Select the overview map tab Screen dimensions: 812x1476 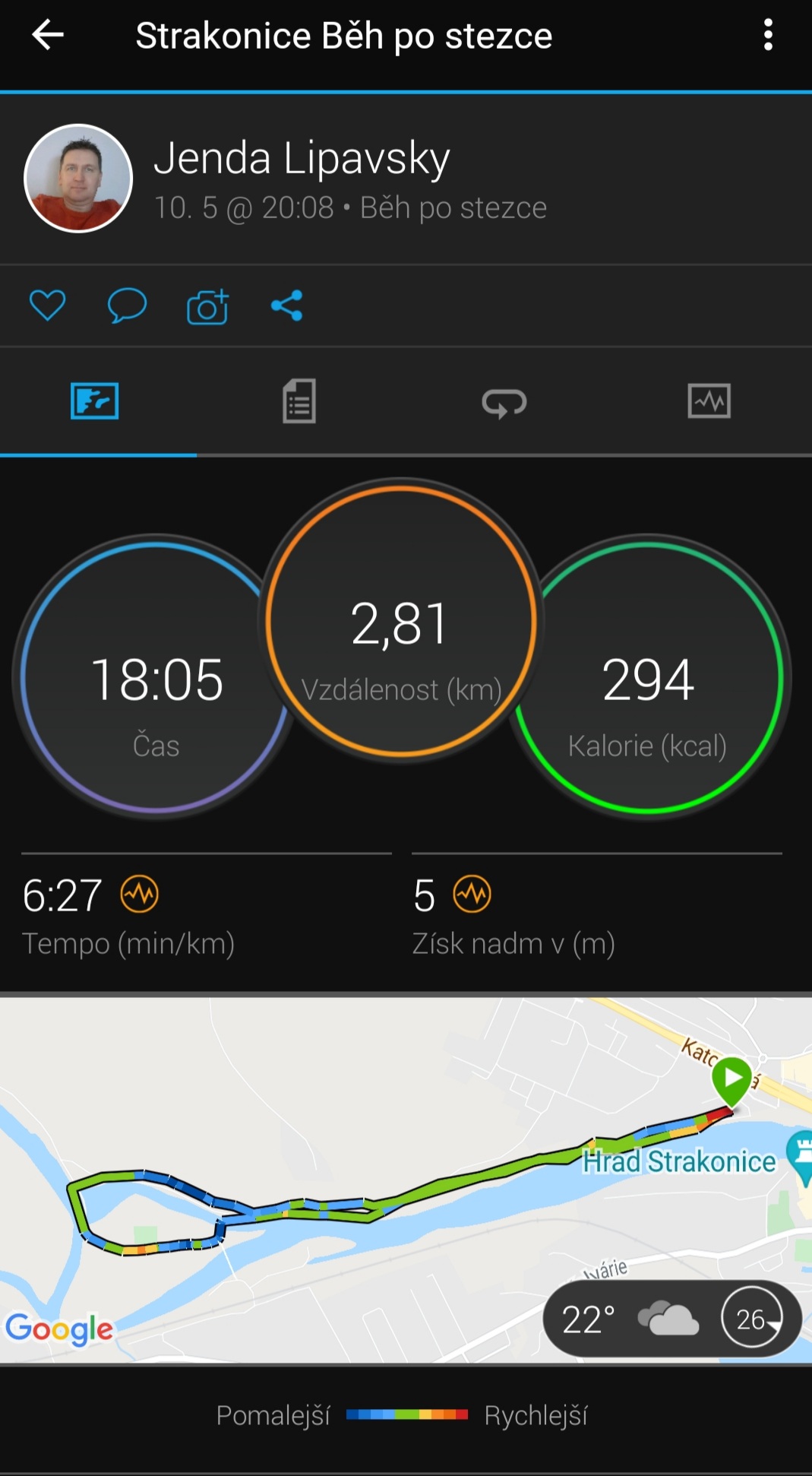click(x=95, y=401)
